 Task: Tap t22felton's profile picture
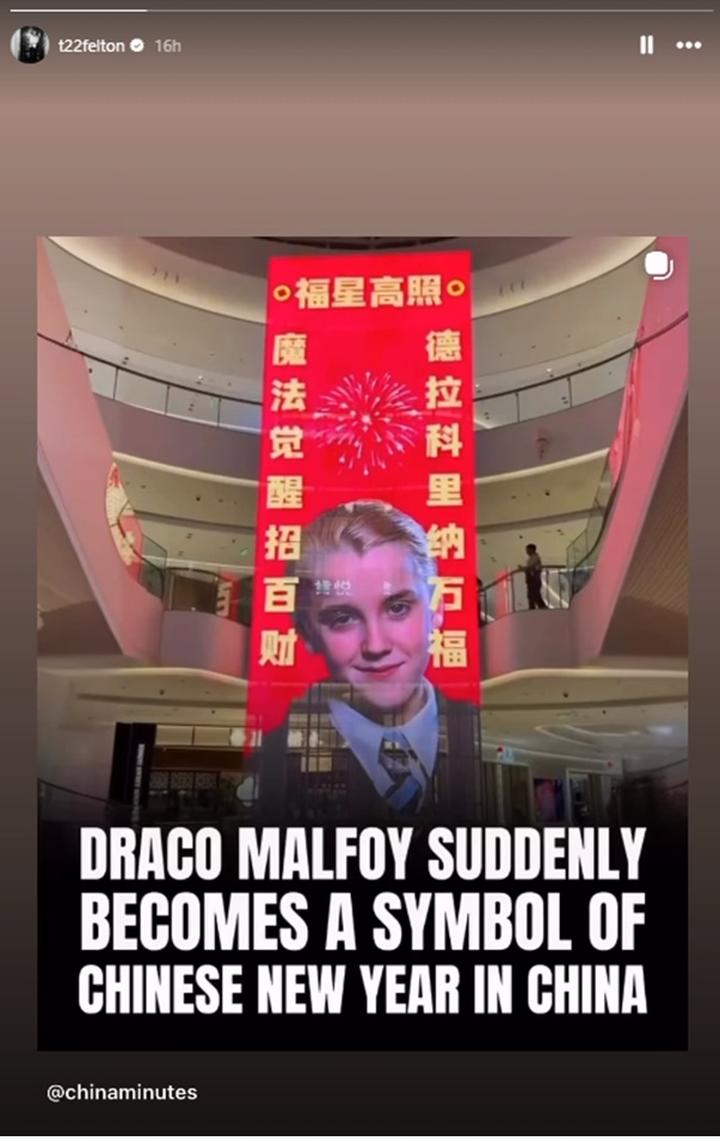29,45
